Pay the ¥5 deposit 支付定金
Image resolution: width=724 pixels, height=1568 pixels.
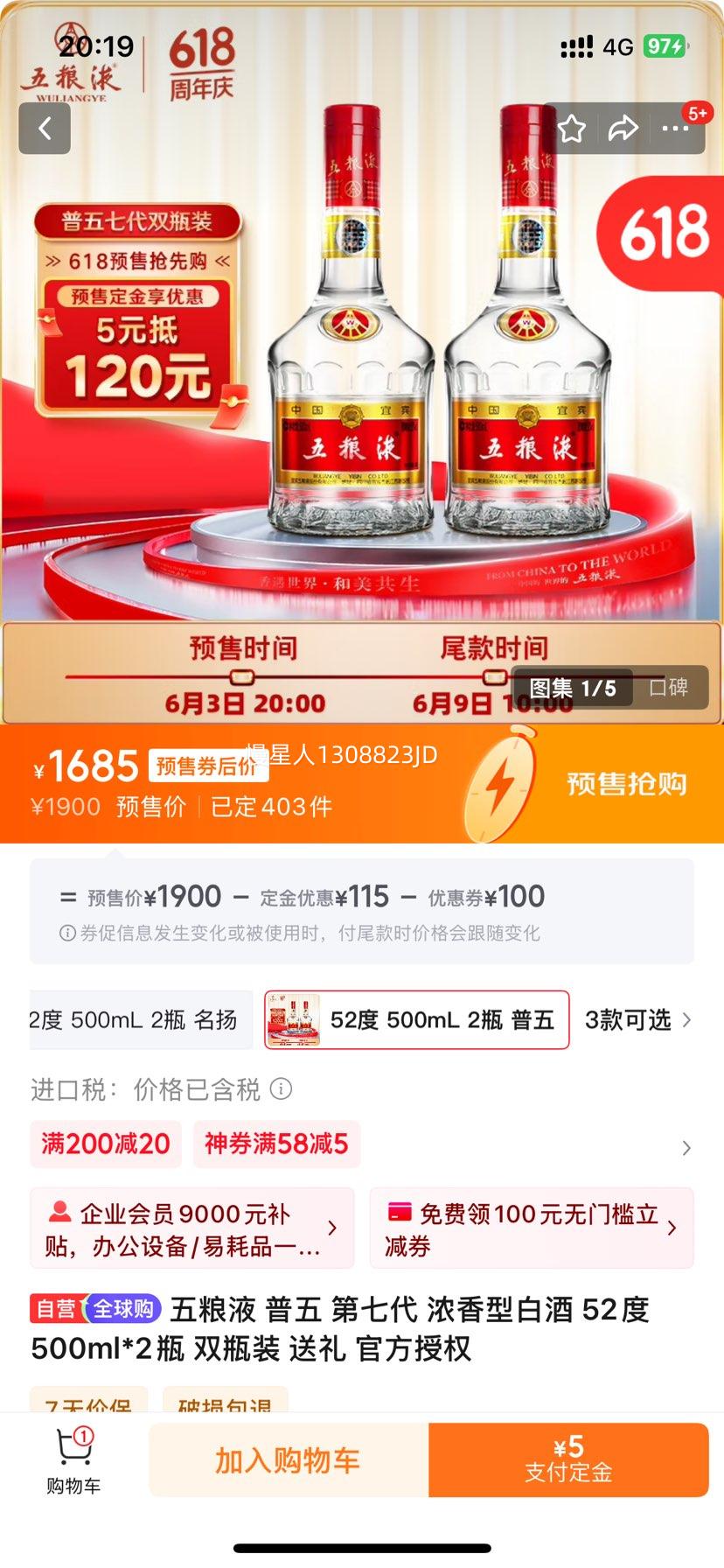coord(568,1460)
